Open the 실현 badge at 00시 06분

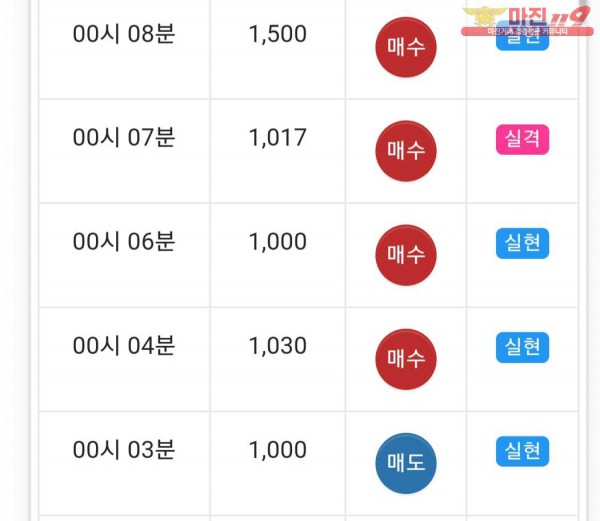pos(522,243)
